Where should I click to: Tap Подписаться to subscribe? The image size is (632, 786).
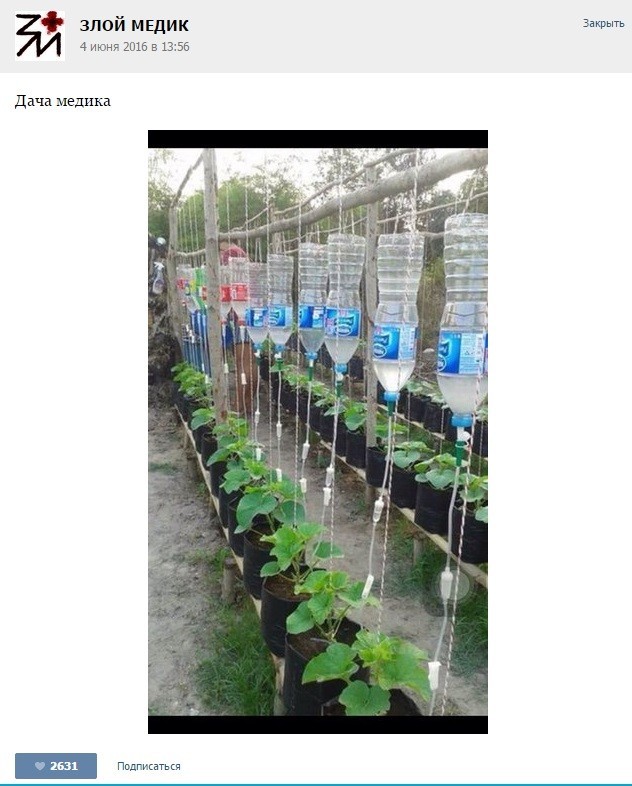click(x=149, y=766)
